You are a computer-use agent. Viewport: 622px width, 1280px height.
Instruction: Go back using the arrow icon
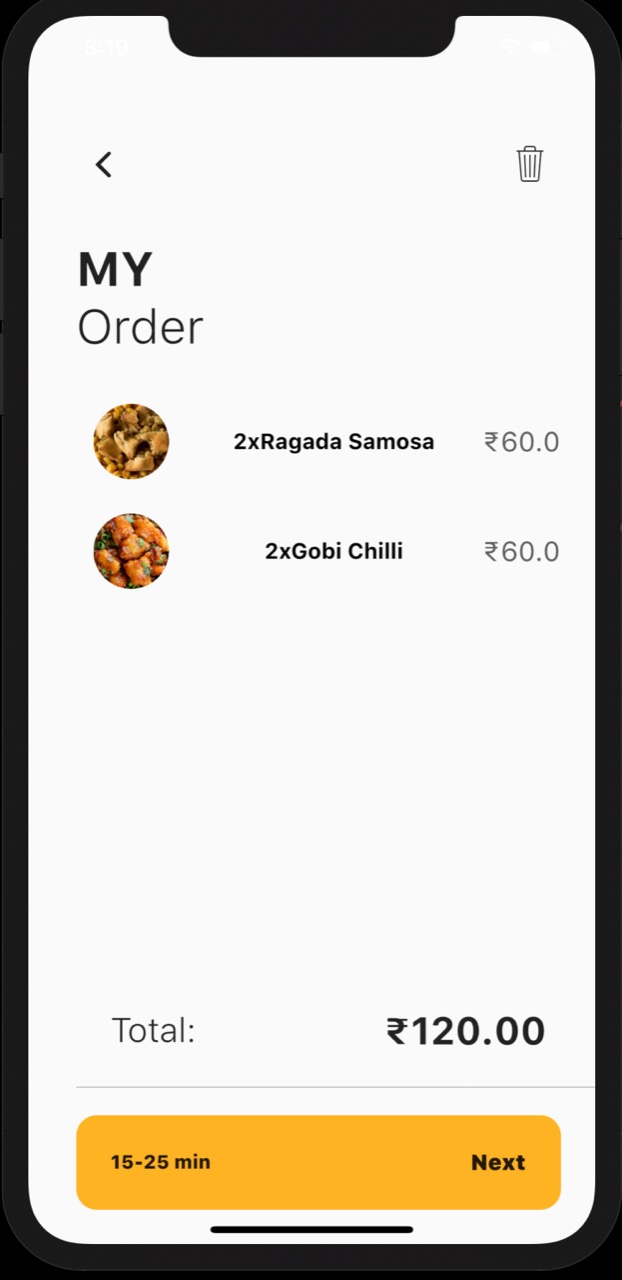104,165
